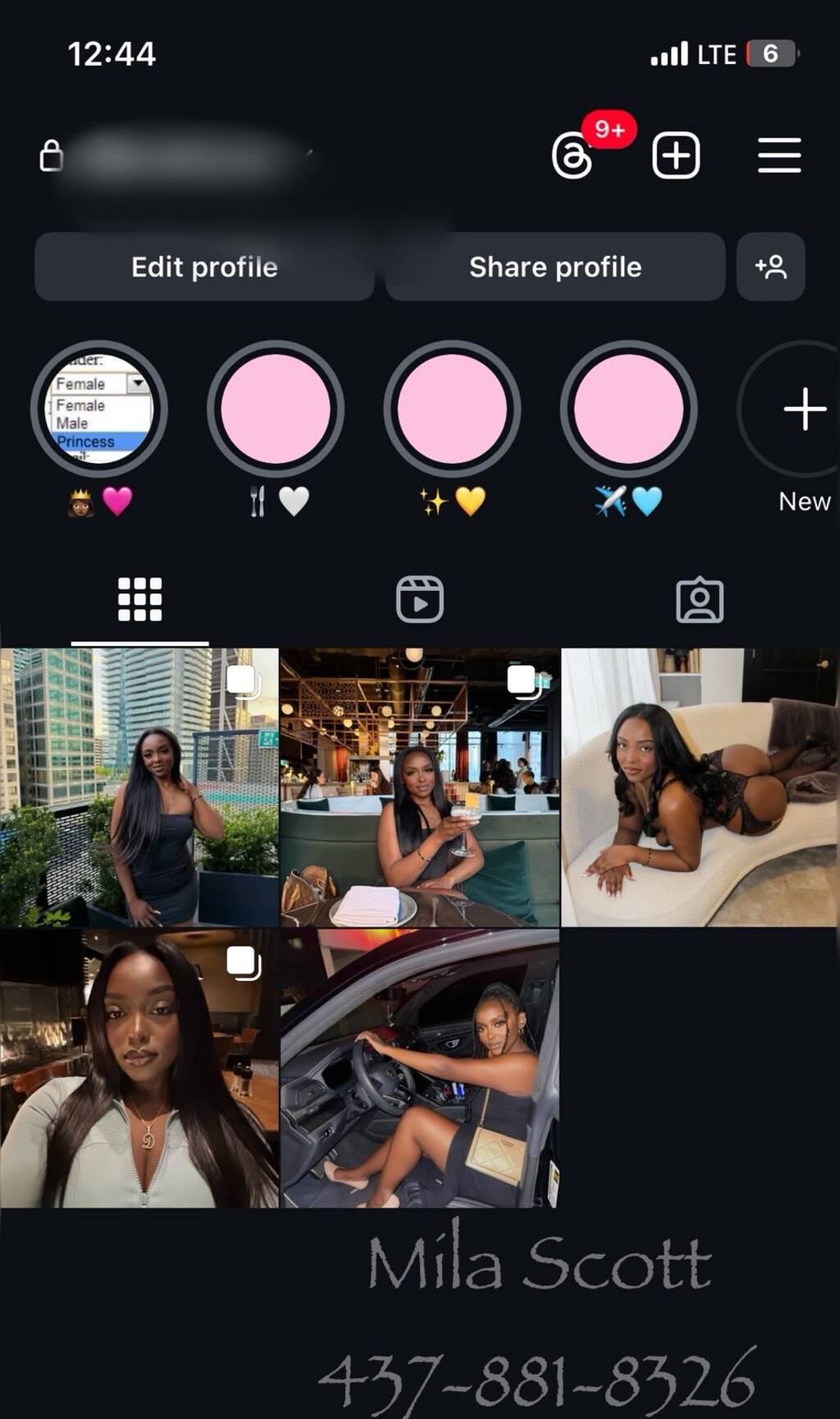Tap Edit profile button
The height and width of the screenshot is (1419, 840).
204,267
